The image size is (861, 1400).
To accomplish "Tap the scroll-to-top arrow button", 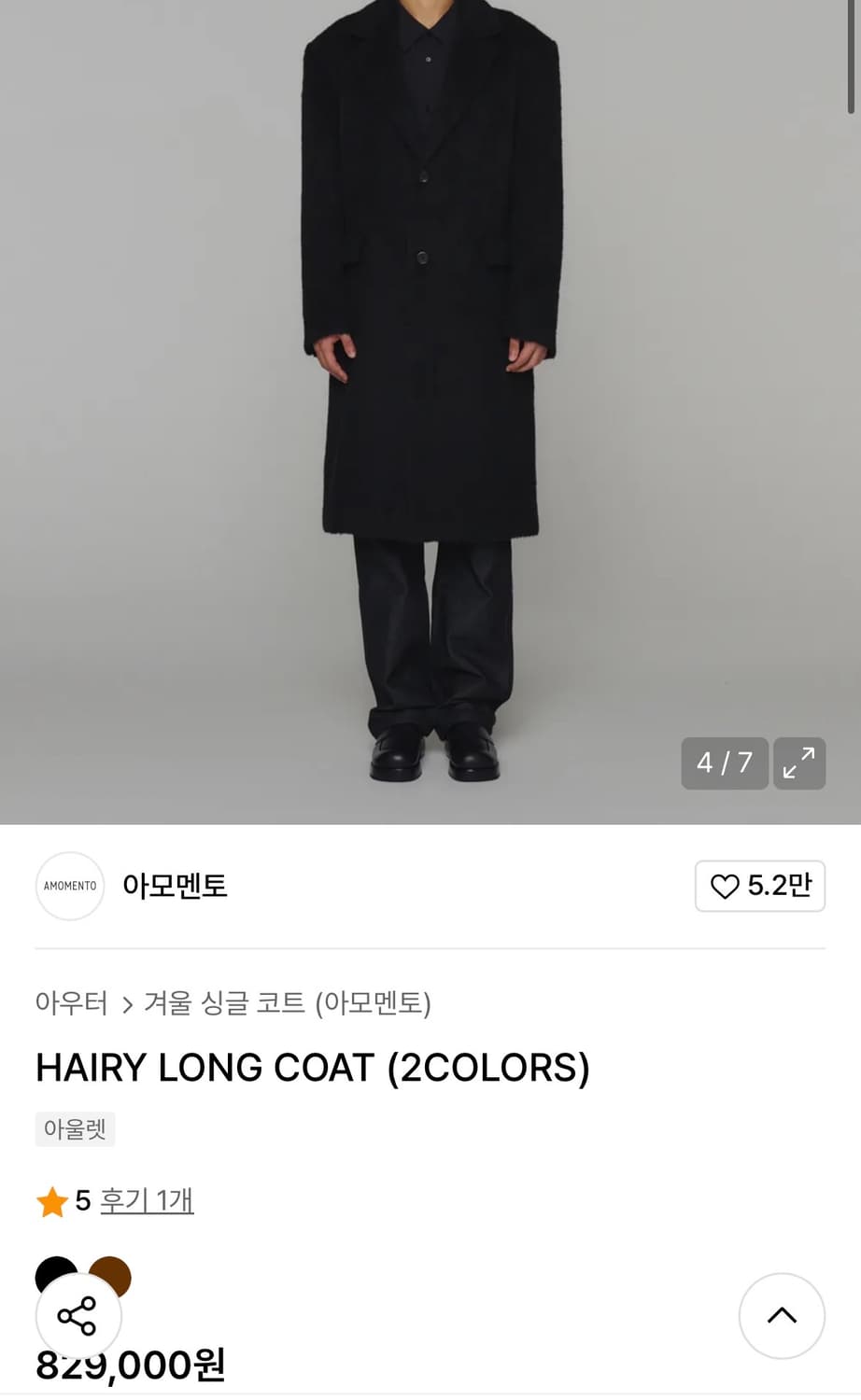I will pyautogui.click(x=782, y=1316).
